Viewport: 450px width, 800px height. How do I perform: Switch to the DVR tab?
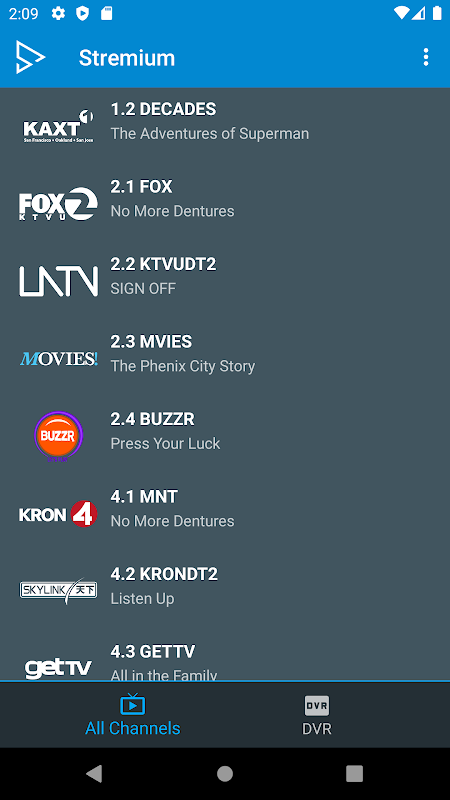tap(316, 715)
